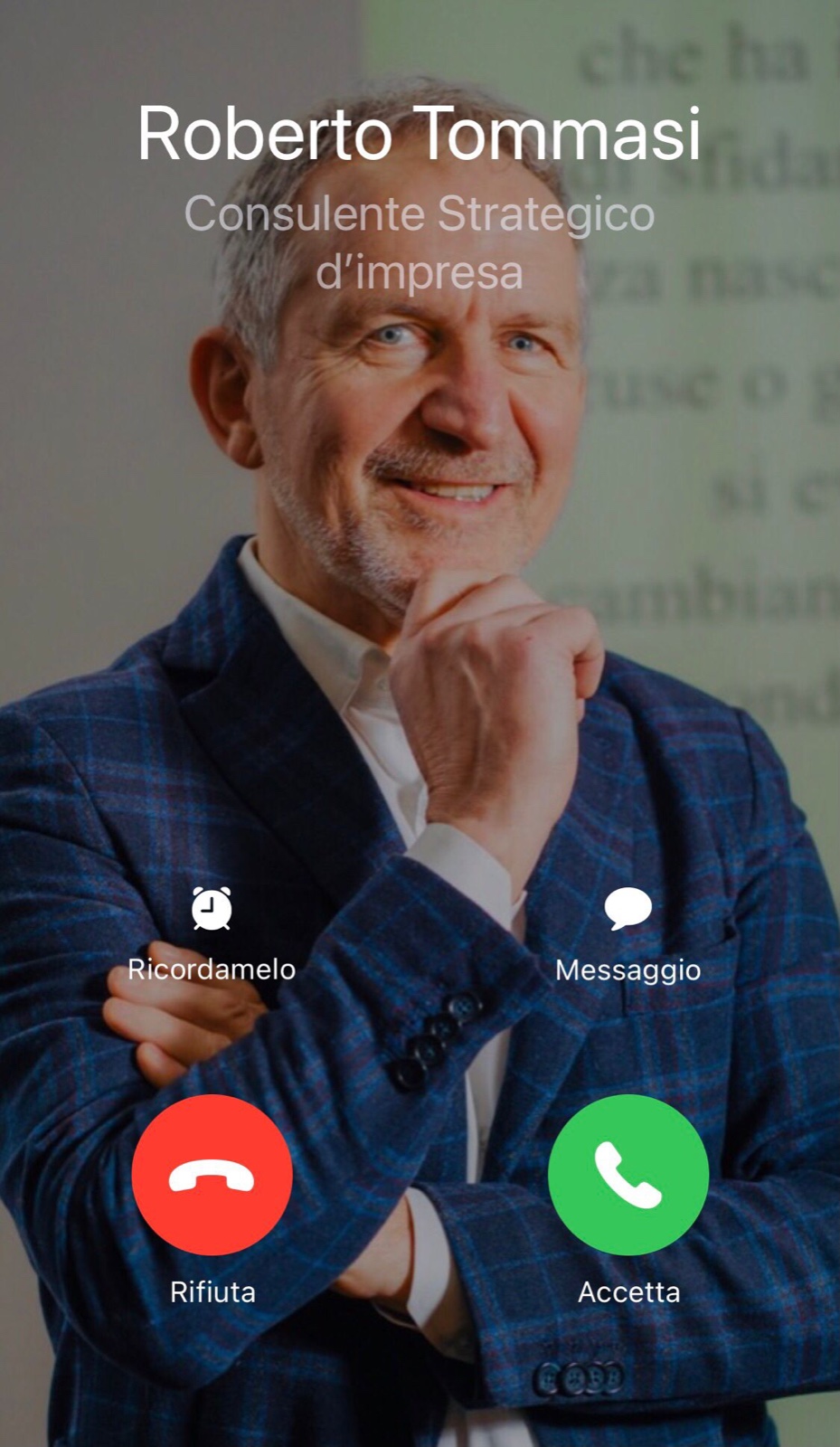Tap the Messaggio text label

click(628, 969)
